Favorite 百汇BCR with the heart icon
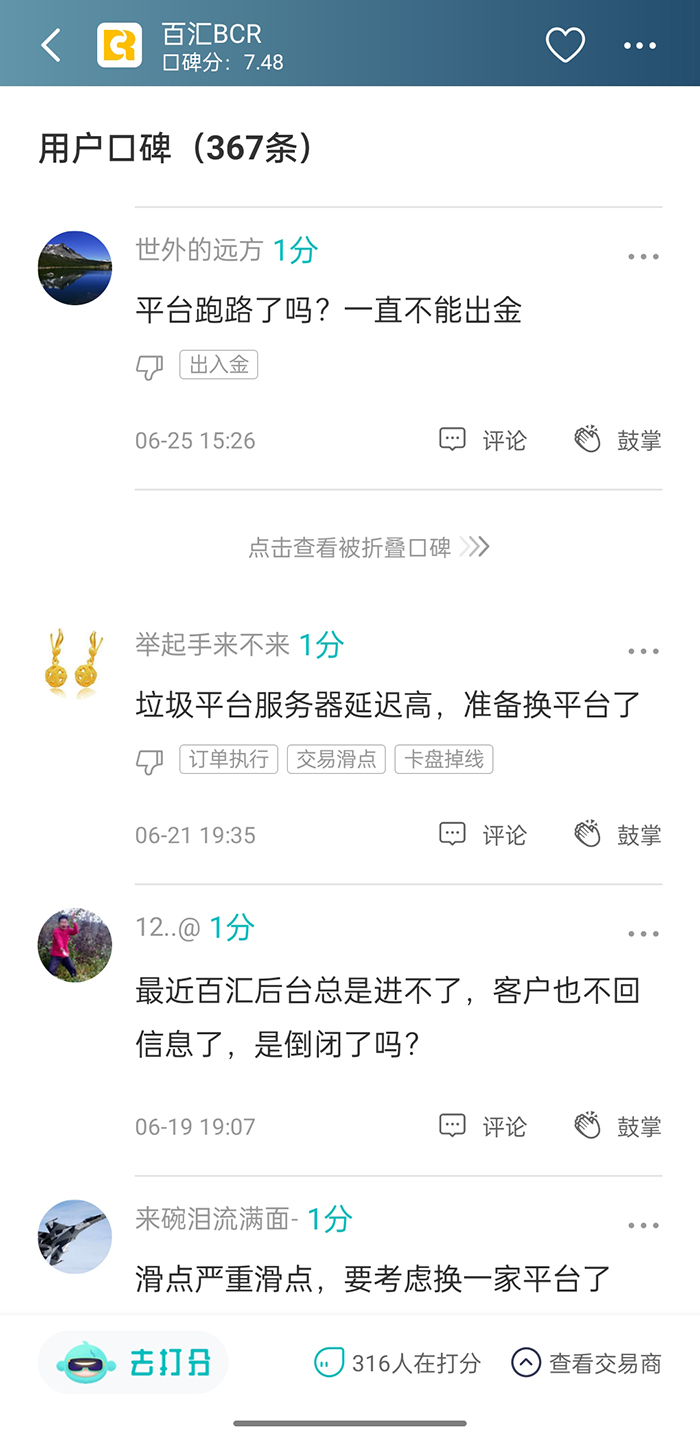This screenshot has width=700, height=1440. tap(565, 45)
